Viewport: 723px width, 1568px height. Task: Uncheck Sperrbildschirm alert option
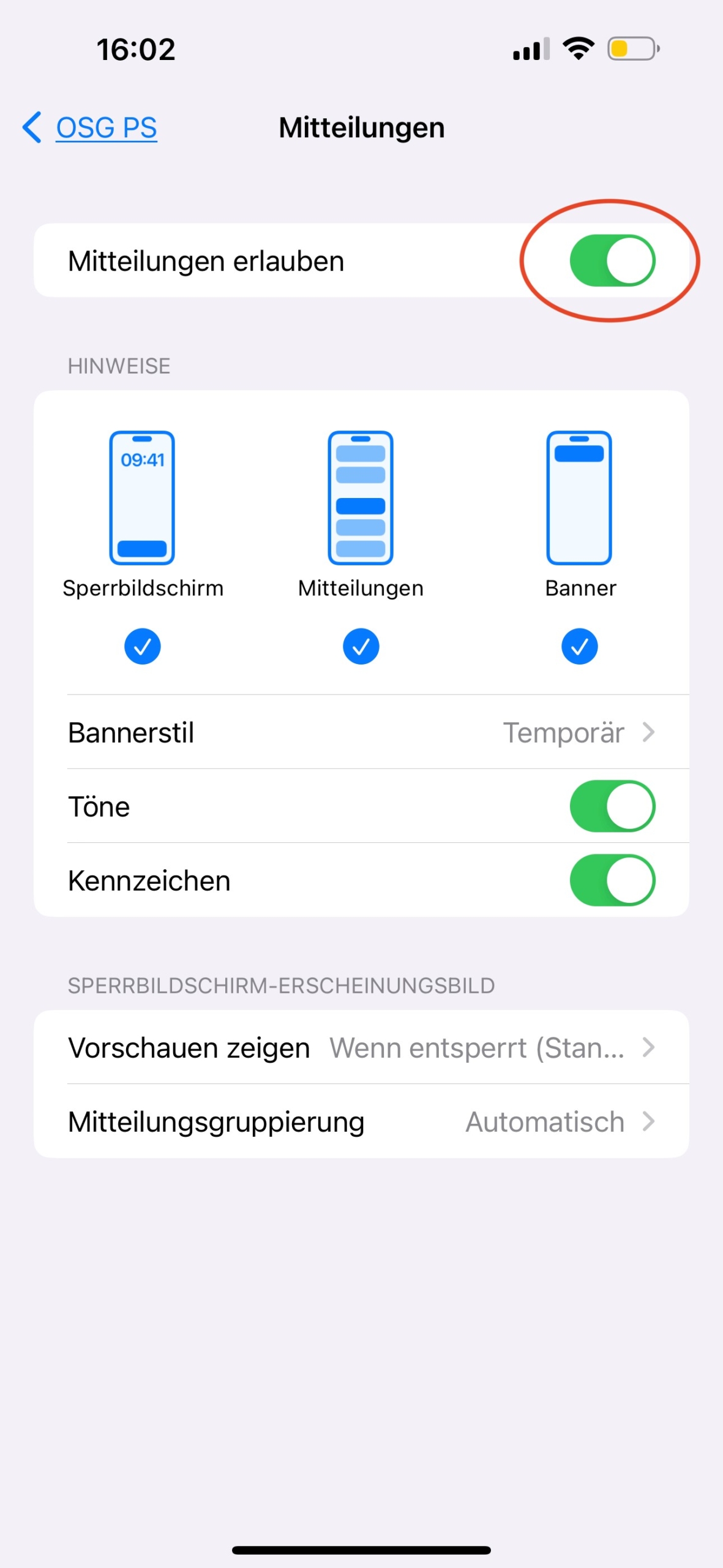(x=142, y=646)
